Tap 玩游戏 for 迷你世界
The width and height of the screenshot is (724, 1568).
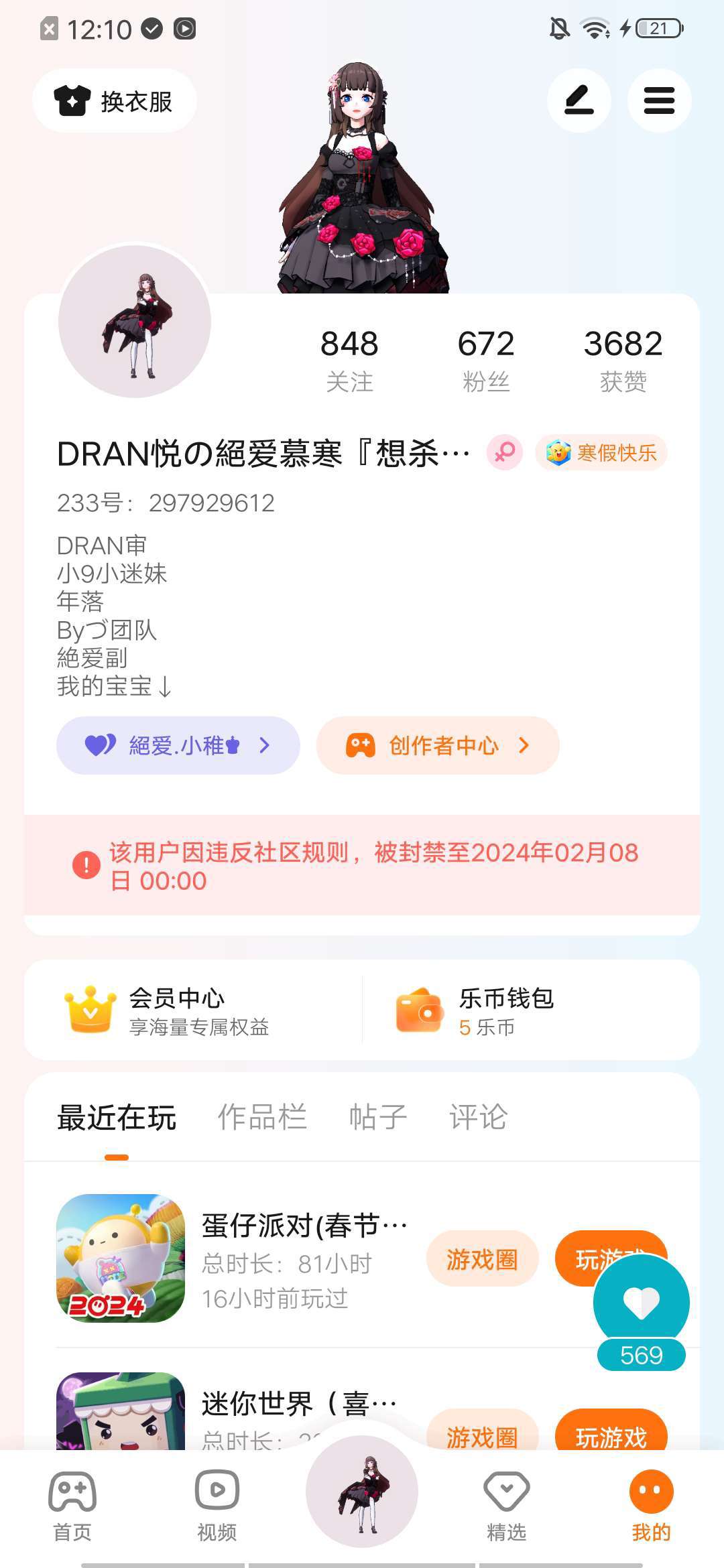point(611,1435)
